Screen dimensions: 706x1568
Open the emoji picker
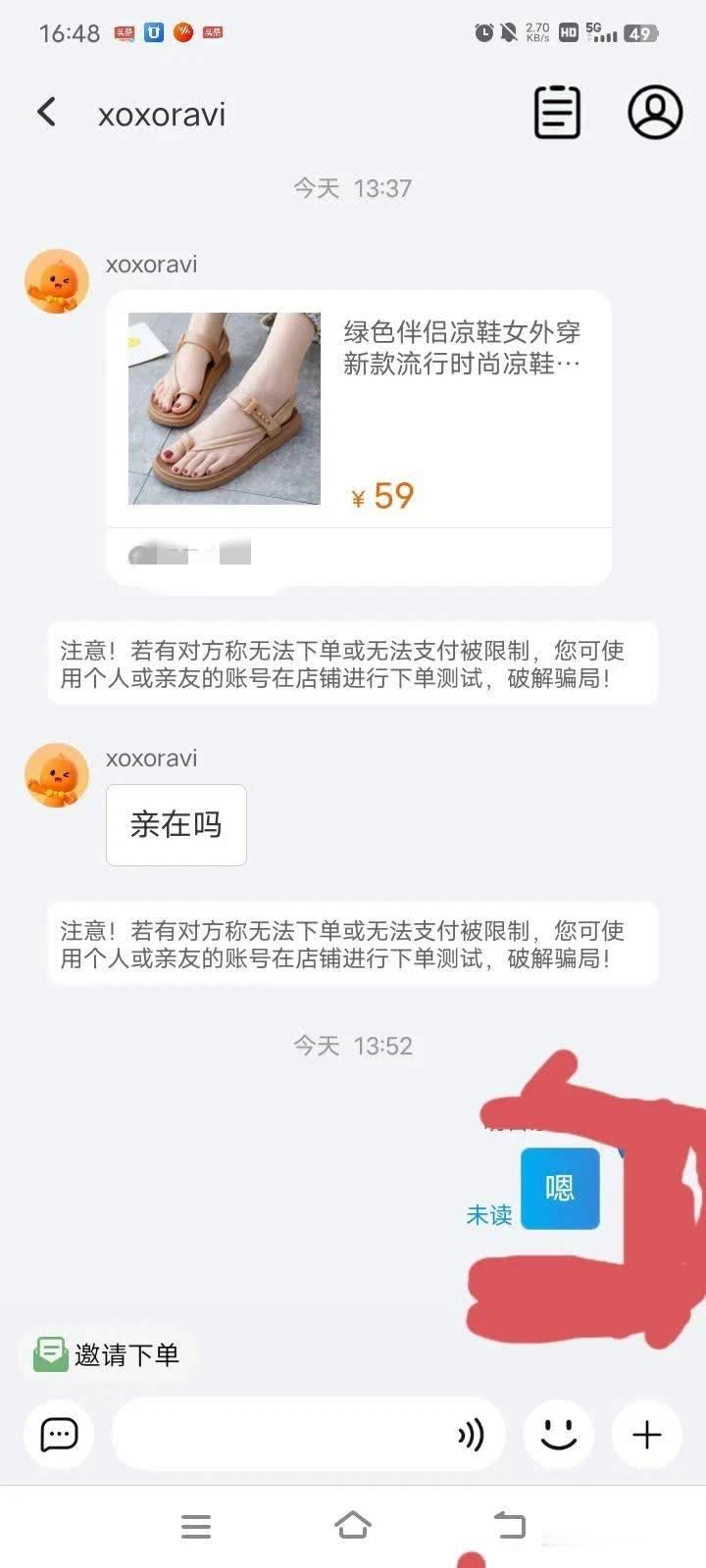tap(559, 1435)
